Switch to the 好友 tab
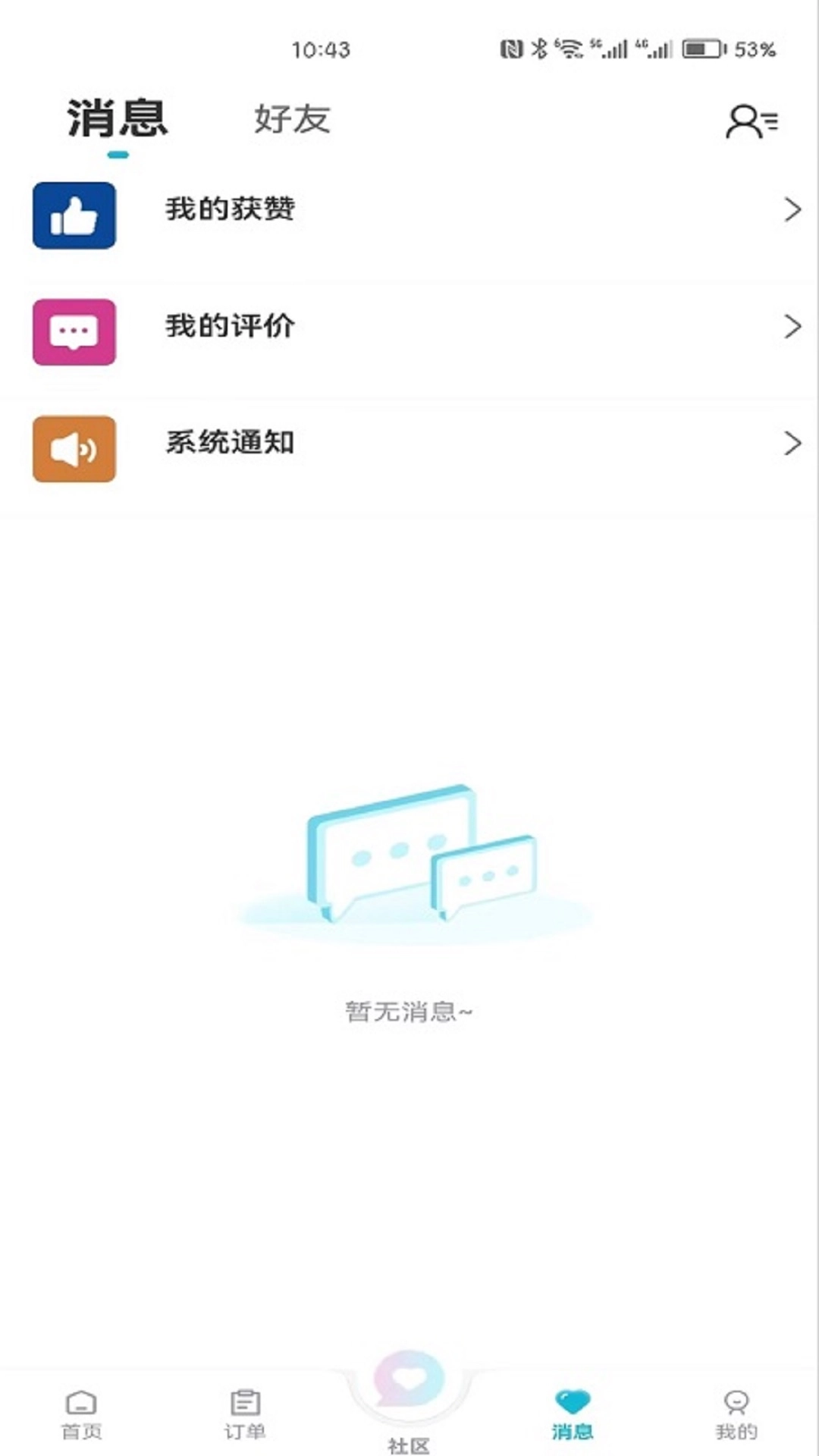 pos(292,119)
